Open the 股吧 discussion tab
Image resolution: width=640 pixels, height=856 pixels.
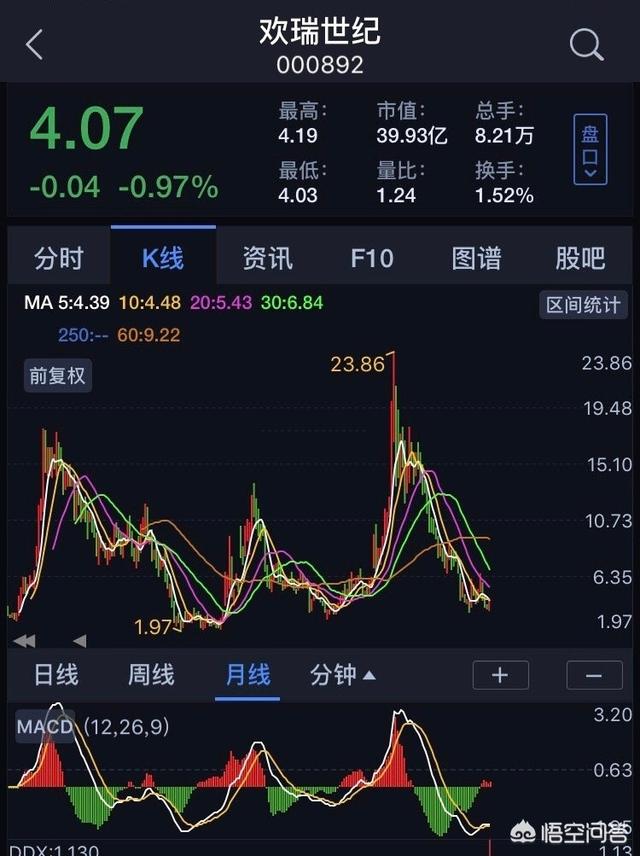point(580,258)
